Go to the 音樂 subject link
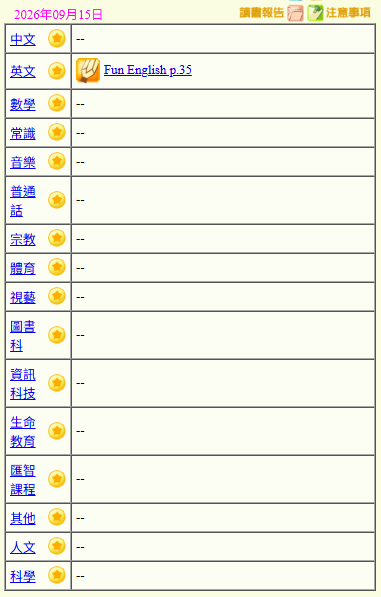 tap(23, 162)
